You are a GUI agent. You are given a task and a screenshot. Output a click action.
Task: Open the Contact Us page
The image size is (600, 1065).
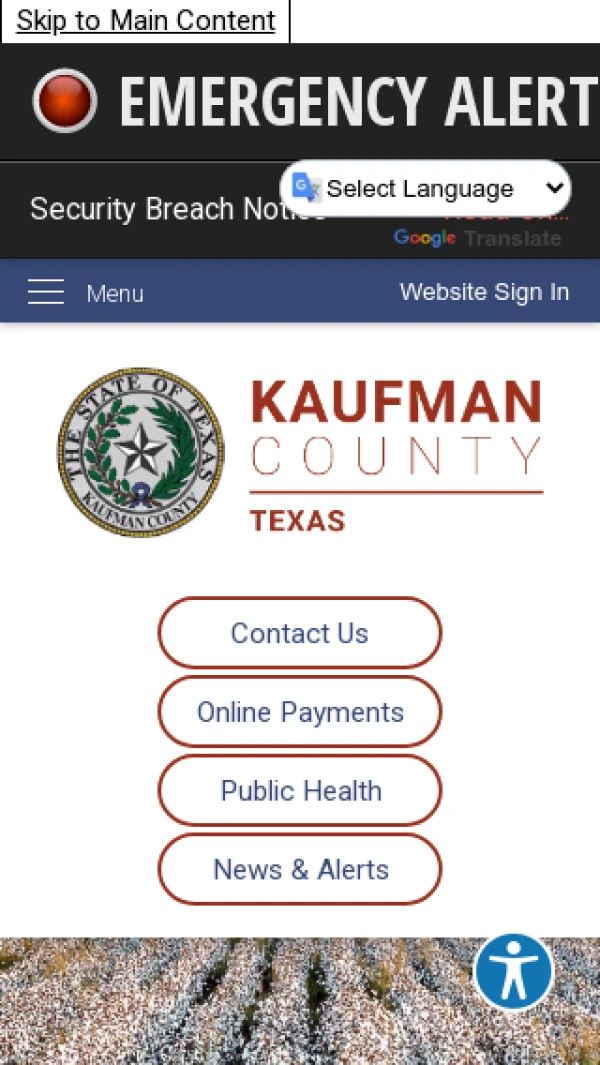pyautogui.click(x=300, y=633)
